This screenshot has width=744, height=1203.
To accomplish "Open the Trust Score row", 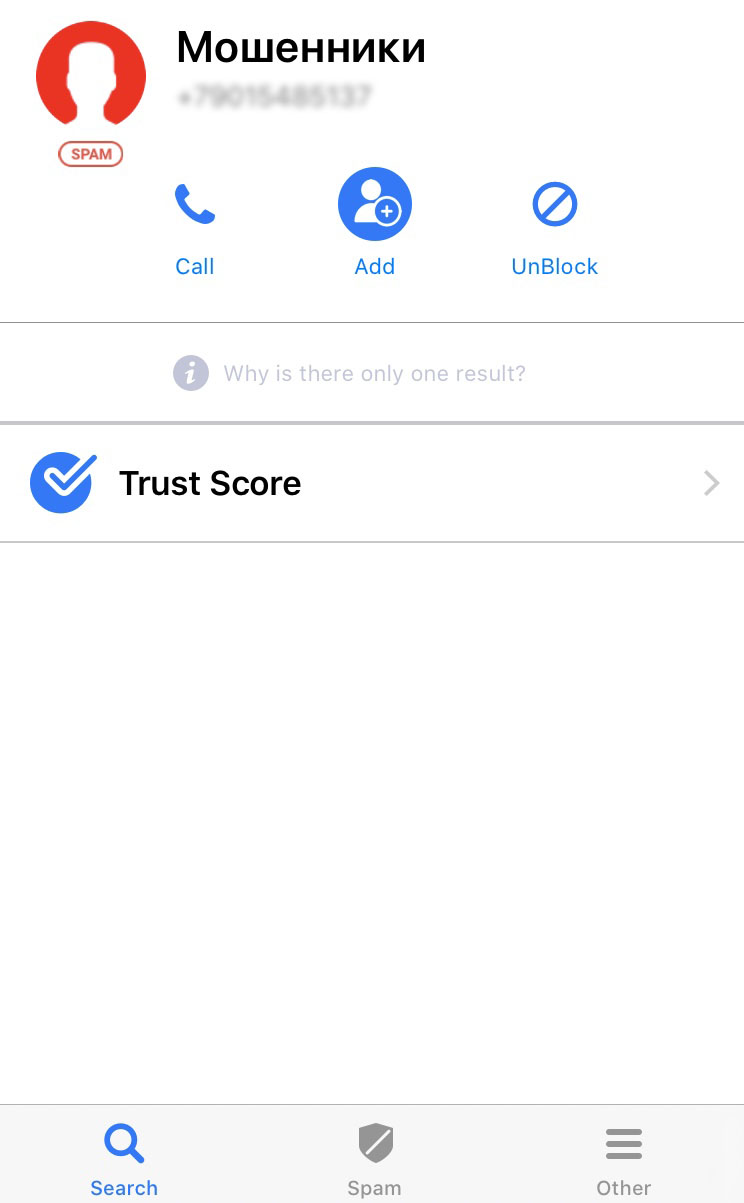I will click(372, 483).
